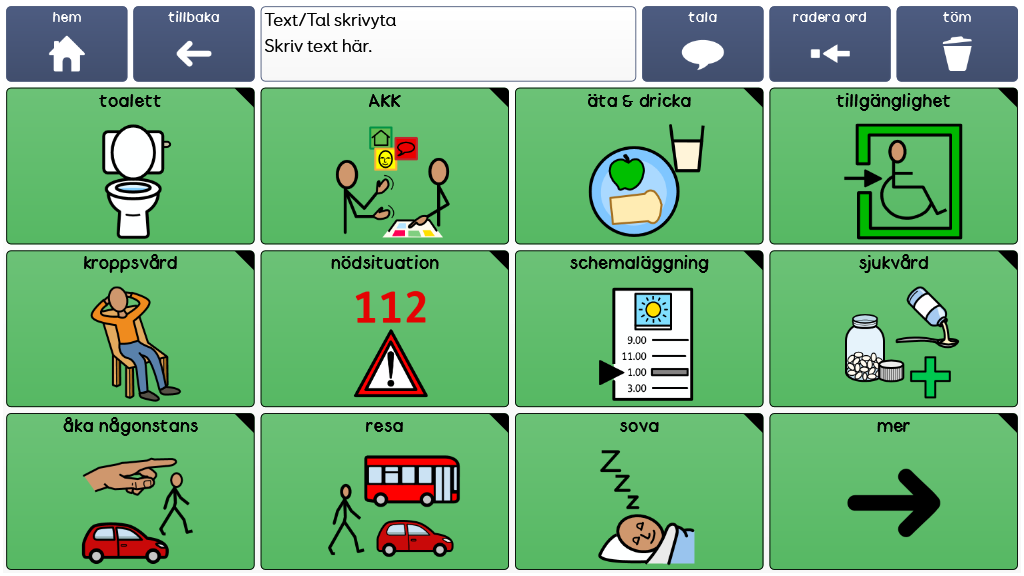
Task: Choose the resa tile
Action: [385, 491]
